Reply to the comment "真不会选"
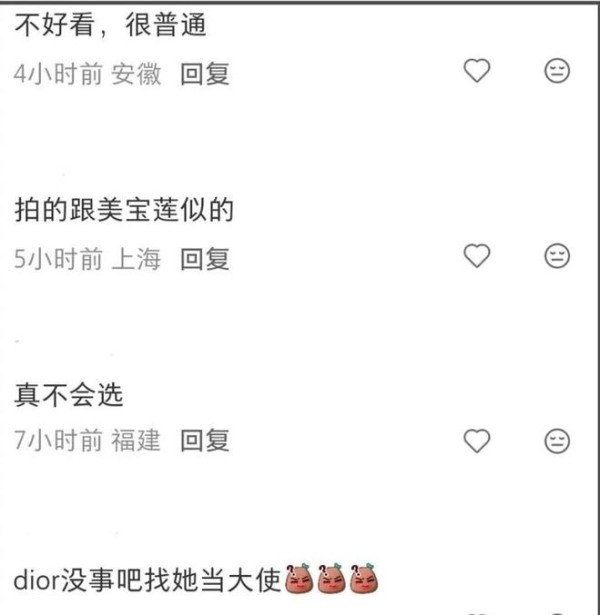Viewport: 600px width, 615px height. coord(205,440)
